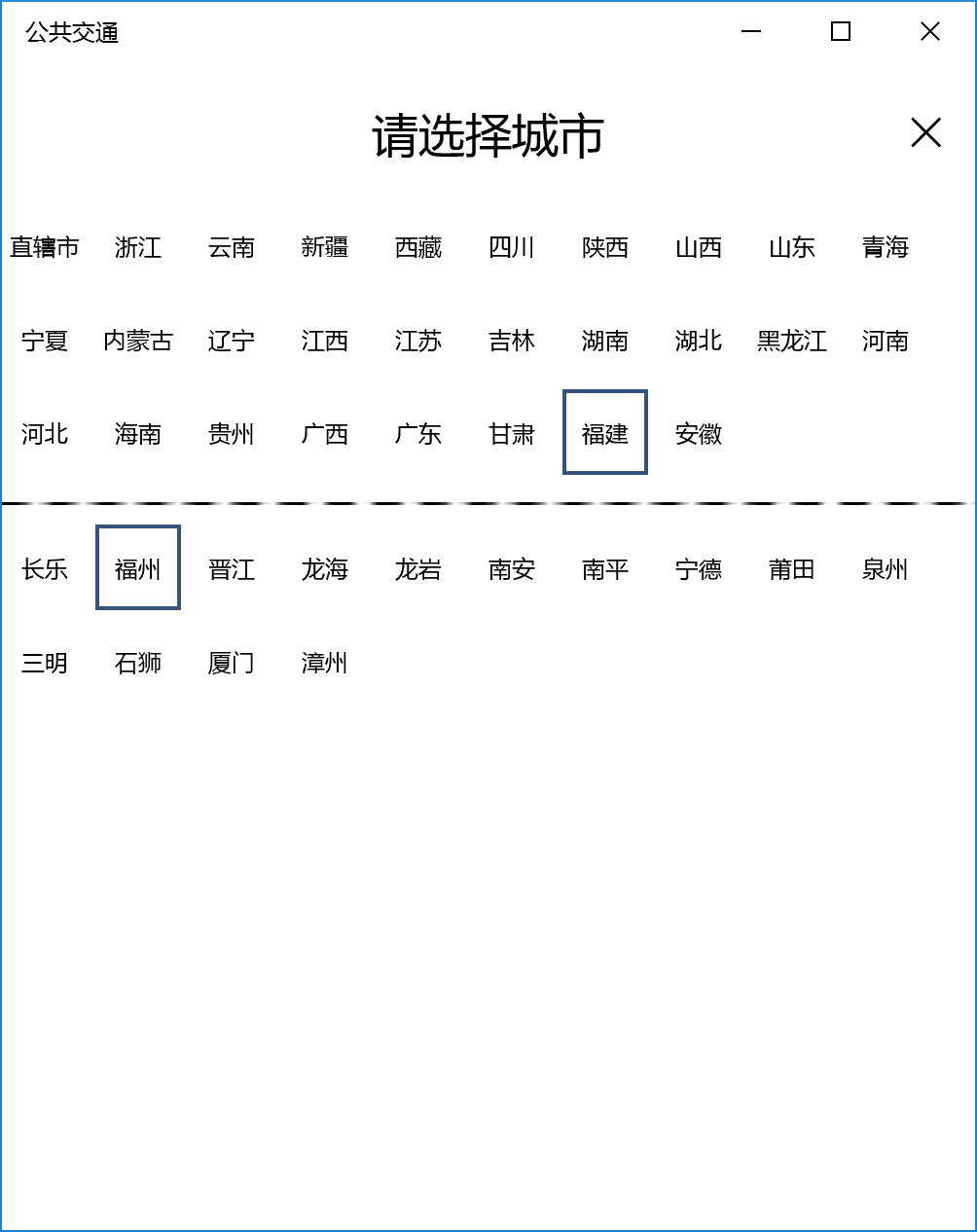Pick 山东 province
This screenshot has height=1232, width=977.
coord(792,247)
